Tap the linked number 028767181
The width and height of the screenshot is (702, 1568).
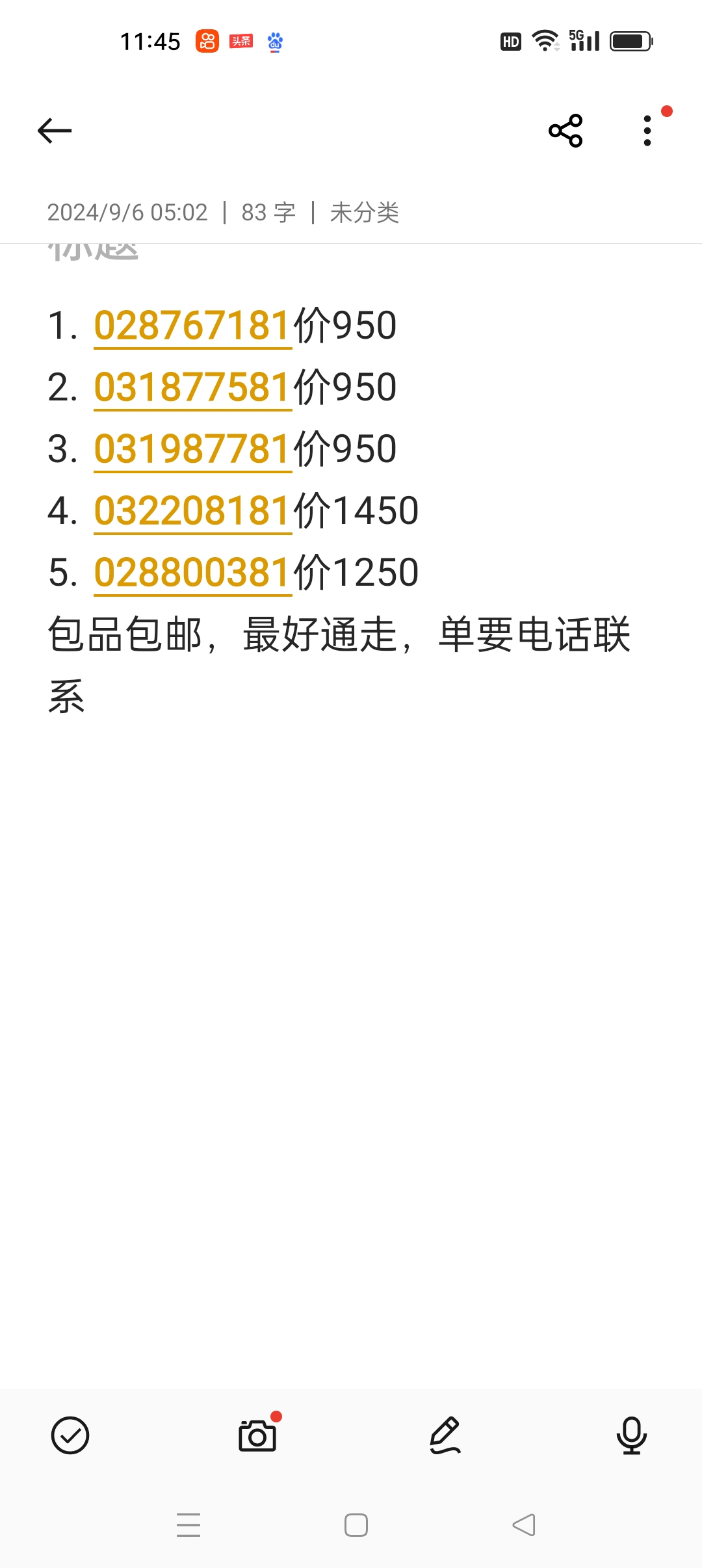[192, 326]
